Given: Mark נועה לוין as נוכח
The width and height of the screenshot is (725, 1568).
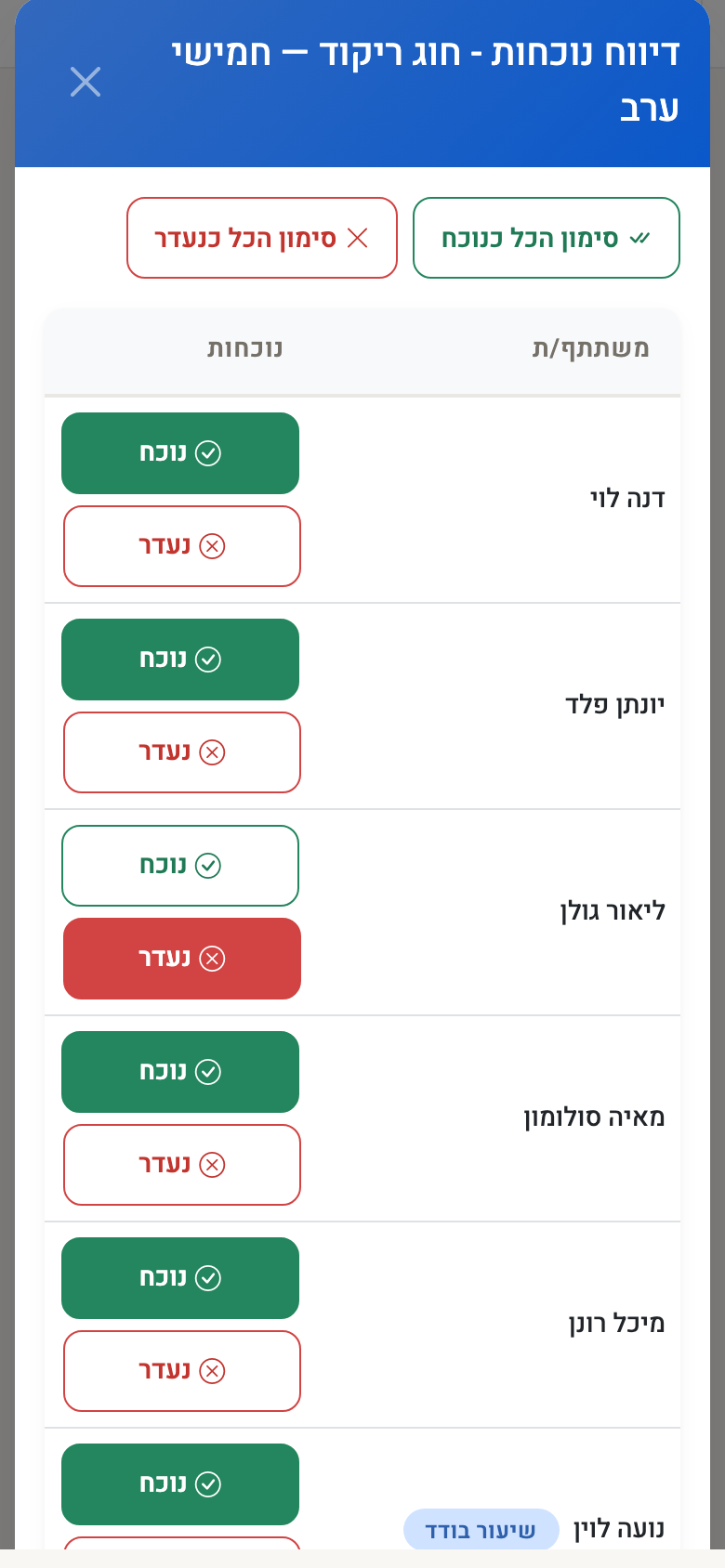Looking at the screenshot, I should coord(180,1484).
